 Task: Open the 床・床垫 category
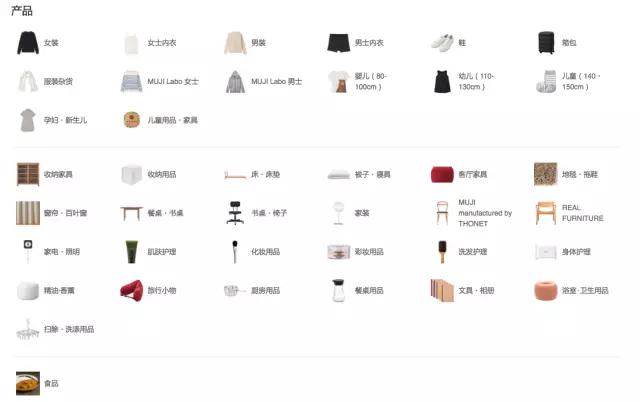[x=265, y=174]
